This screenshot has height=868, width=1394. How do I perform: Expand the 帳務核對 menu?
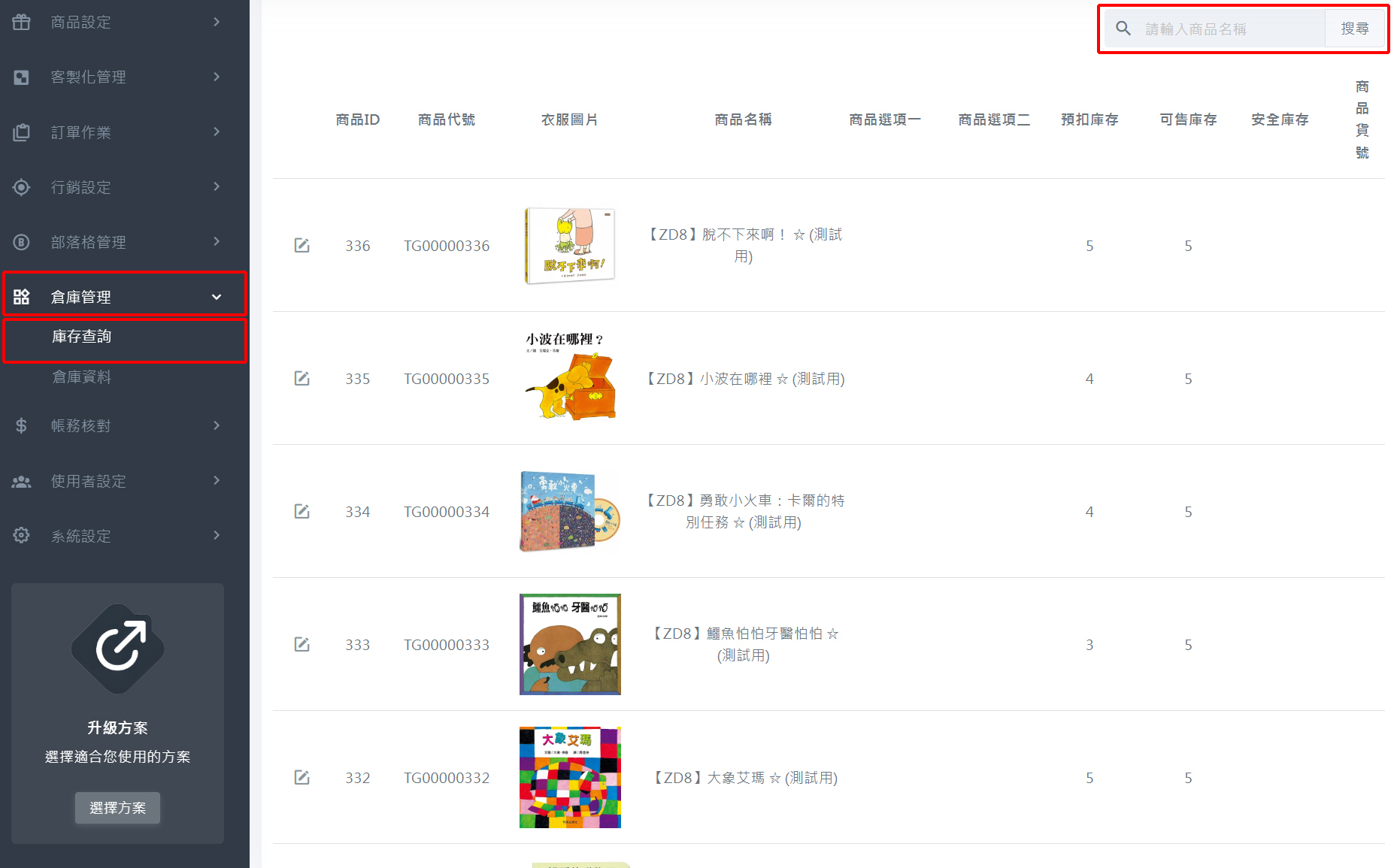pyautogui.click(x=120, y=425)
